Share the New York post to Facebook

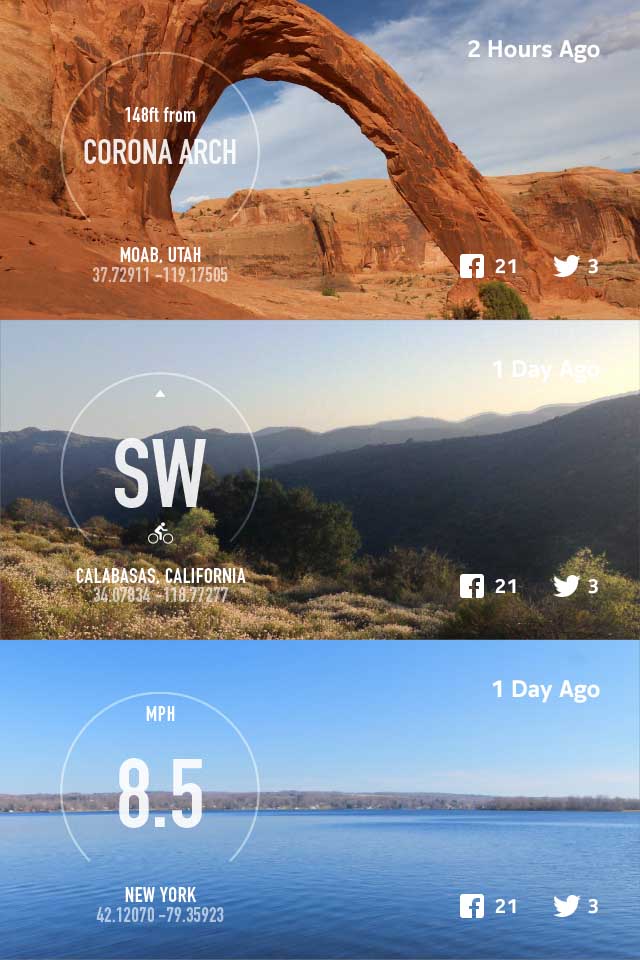(x=472, y=906)
